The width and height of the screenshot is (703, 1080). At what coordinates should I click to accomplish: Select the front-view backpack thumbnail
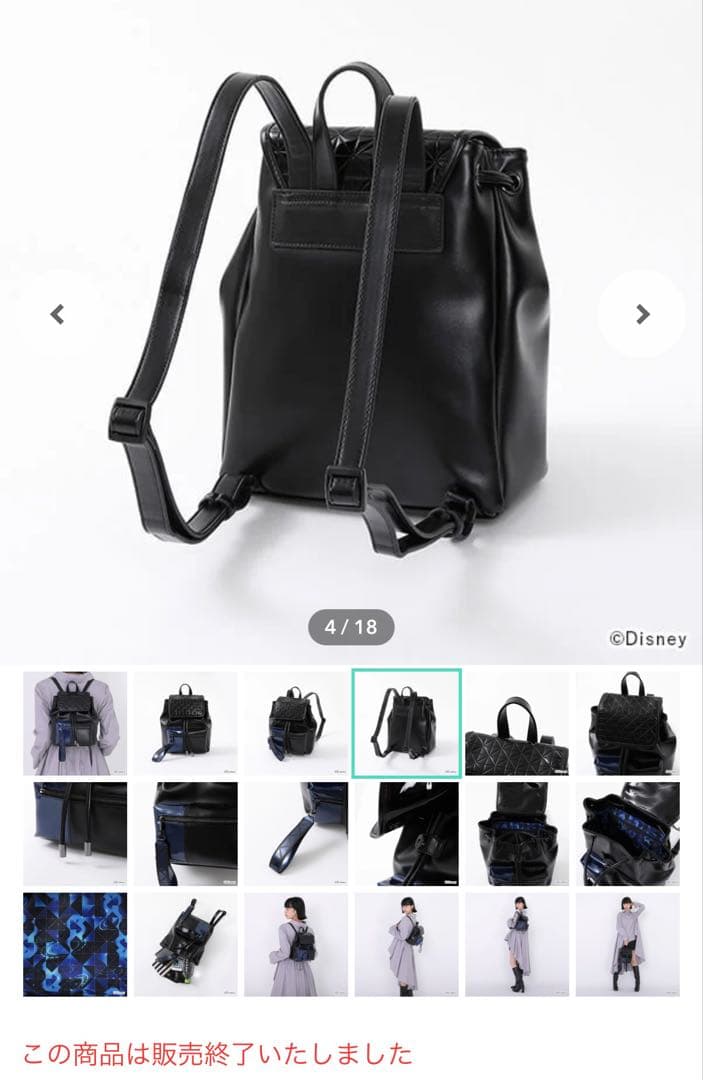185,723
